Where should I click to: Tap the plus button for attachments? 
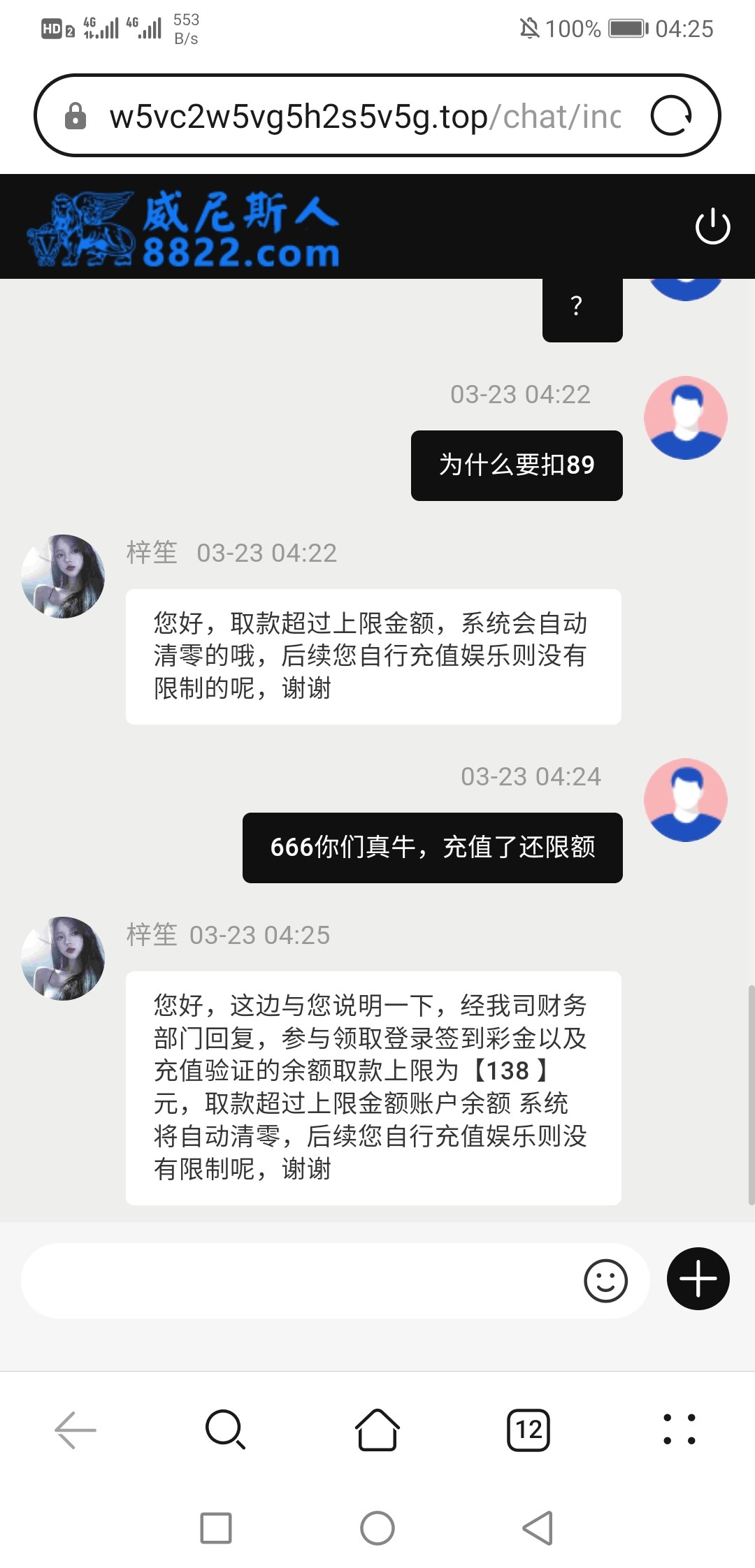point(698,1279)
